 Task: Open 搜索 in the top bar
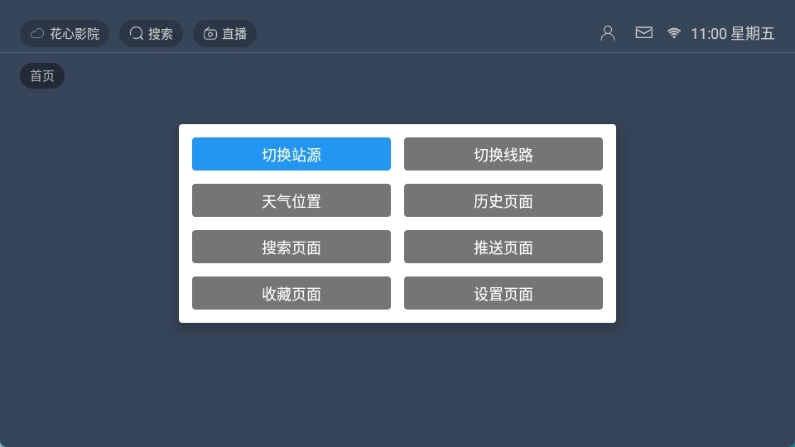tap(151, 33)
